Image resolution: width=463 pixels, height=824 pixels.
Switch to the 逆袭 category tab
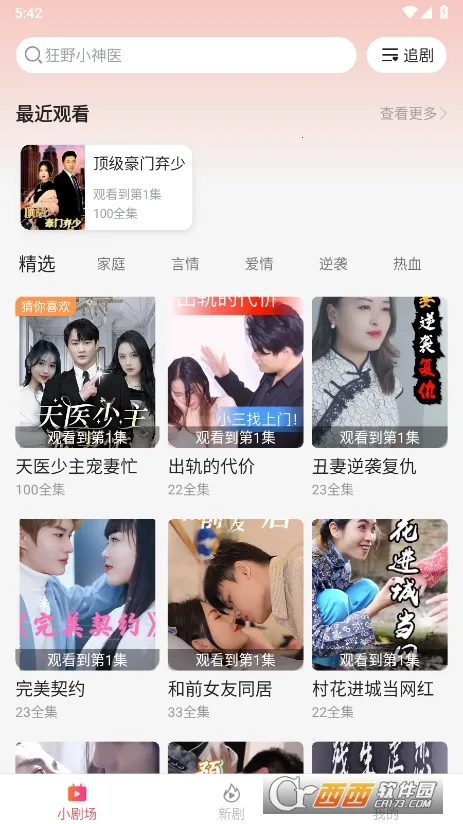(333, 264)
